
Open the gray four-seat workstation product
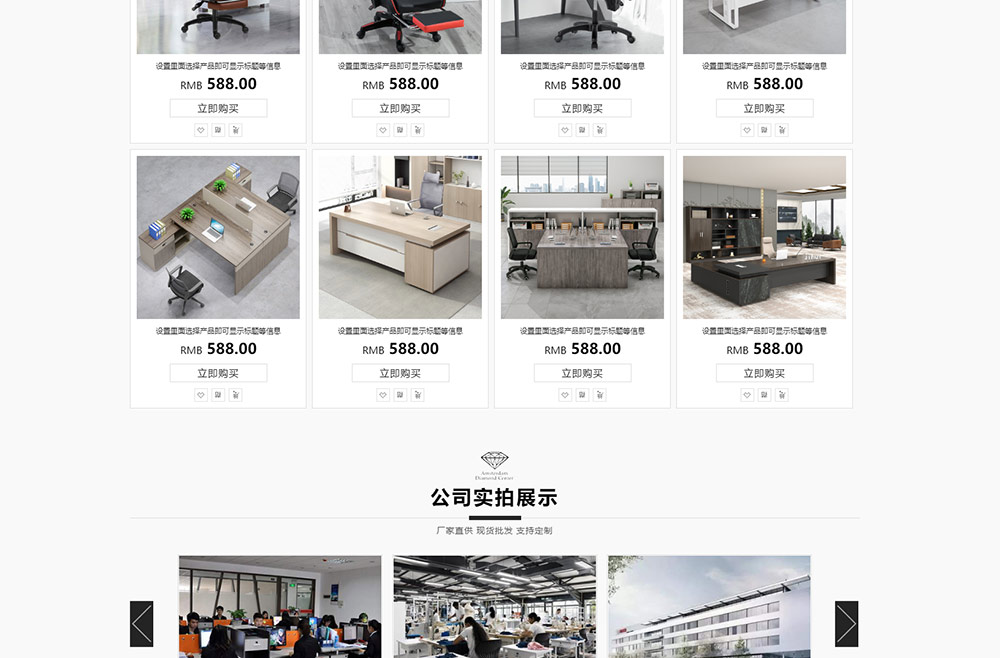pos(582,237)
